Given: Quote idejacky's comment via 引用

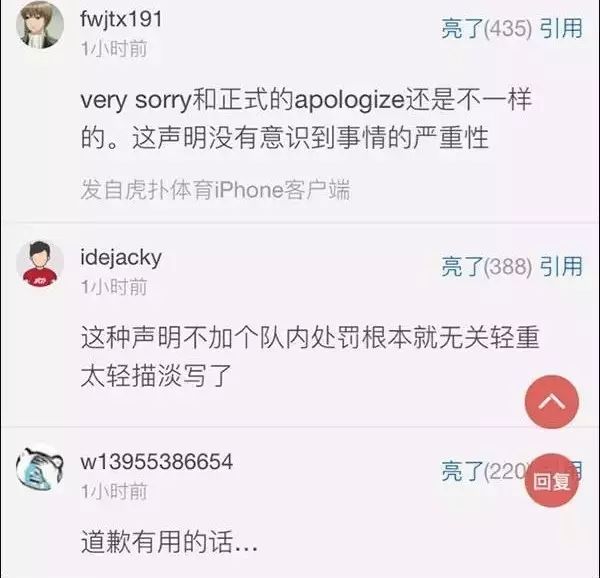Looking at the screenshot, I should tap(561, 266).
